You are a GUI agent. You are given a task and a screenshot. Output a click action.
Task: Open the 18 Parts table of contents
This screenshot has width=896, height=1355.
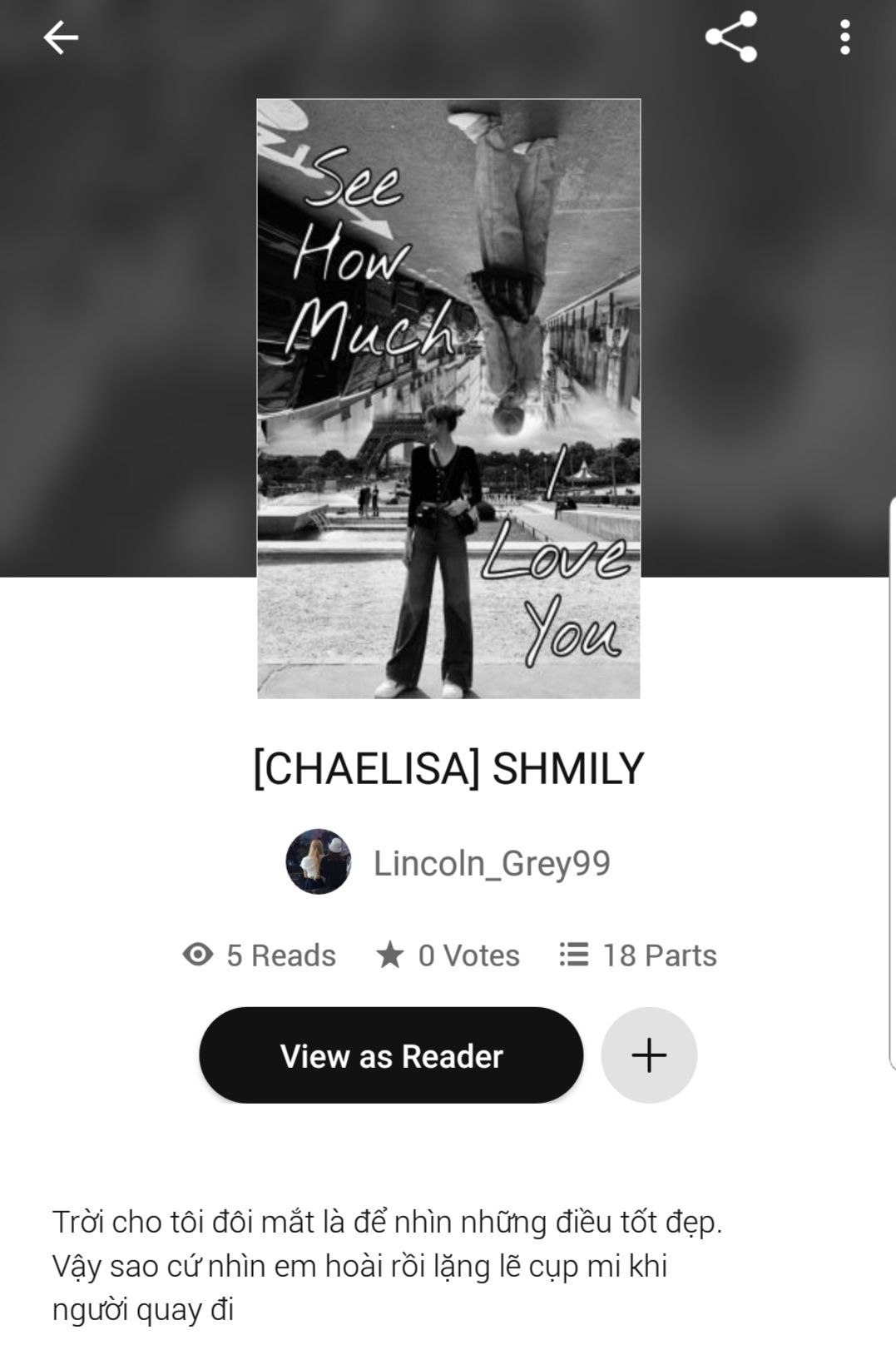tap(638, 955)
